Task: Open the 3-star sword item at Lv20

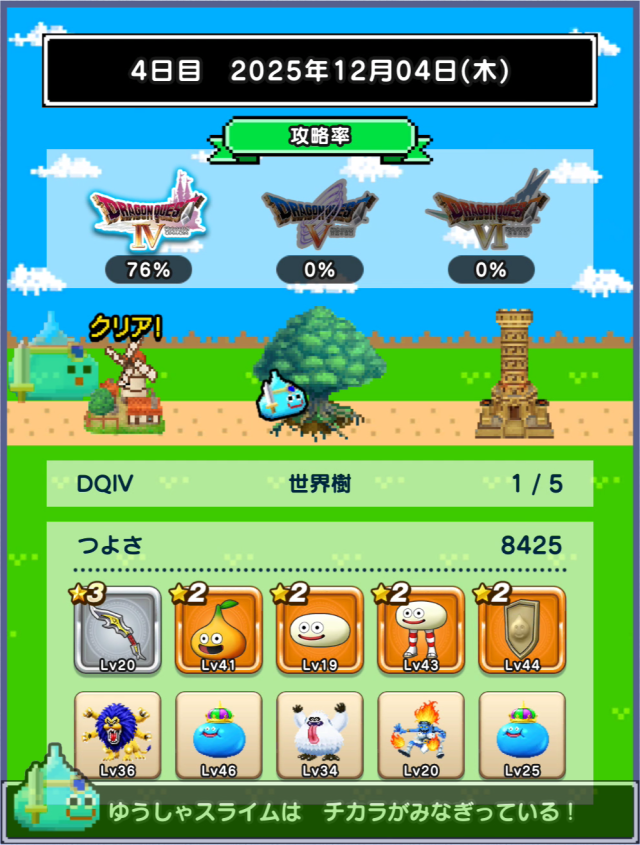Action: [x=118, y=631]
